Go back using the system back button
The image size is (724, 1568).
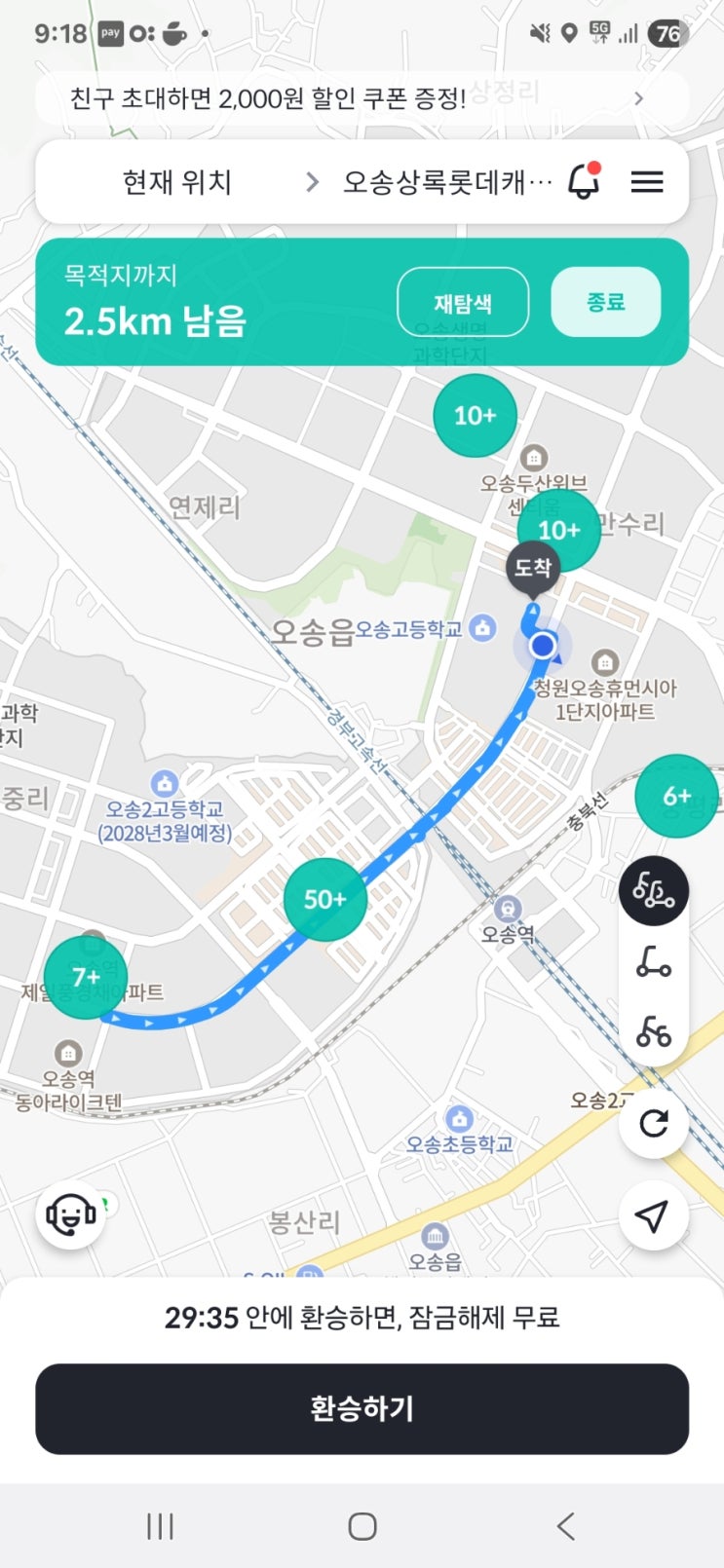point(565,1526)
